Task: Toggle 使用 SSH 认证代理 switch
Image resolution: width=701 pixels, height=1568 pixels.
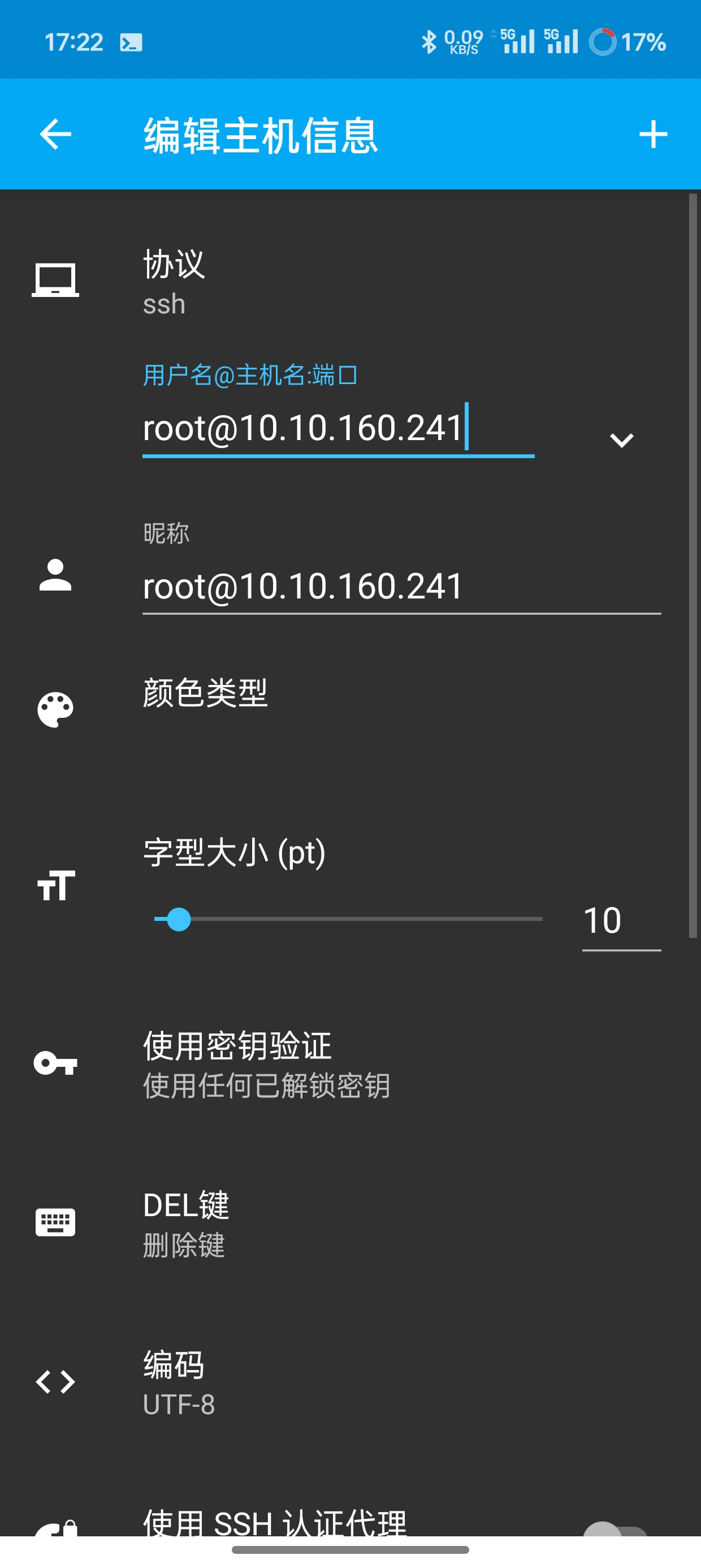Action: (x=615, y=1528)
